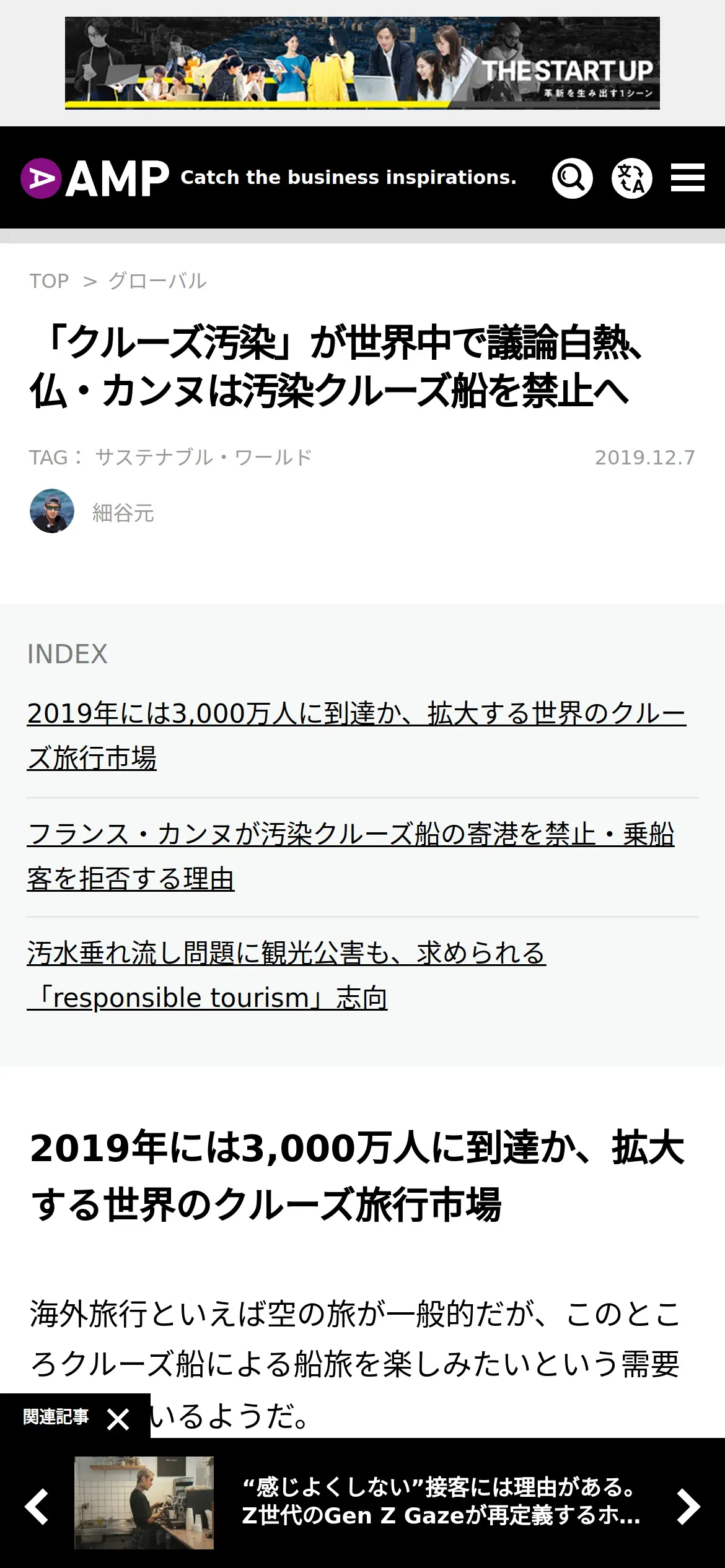
Task: Open the グローバル breadcrumb category
Action: coord(157,281)
